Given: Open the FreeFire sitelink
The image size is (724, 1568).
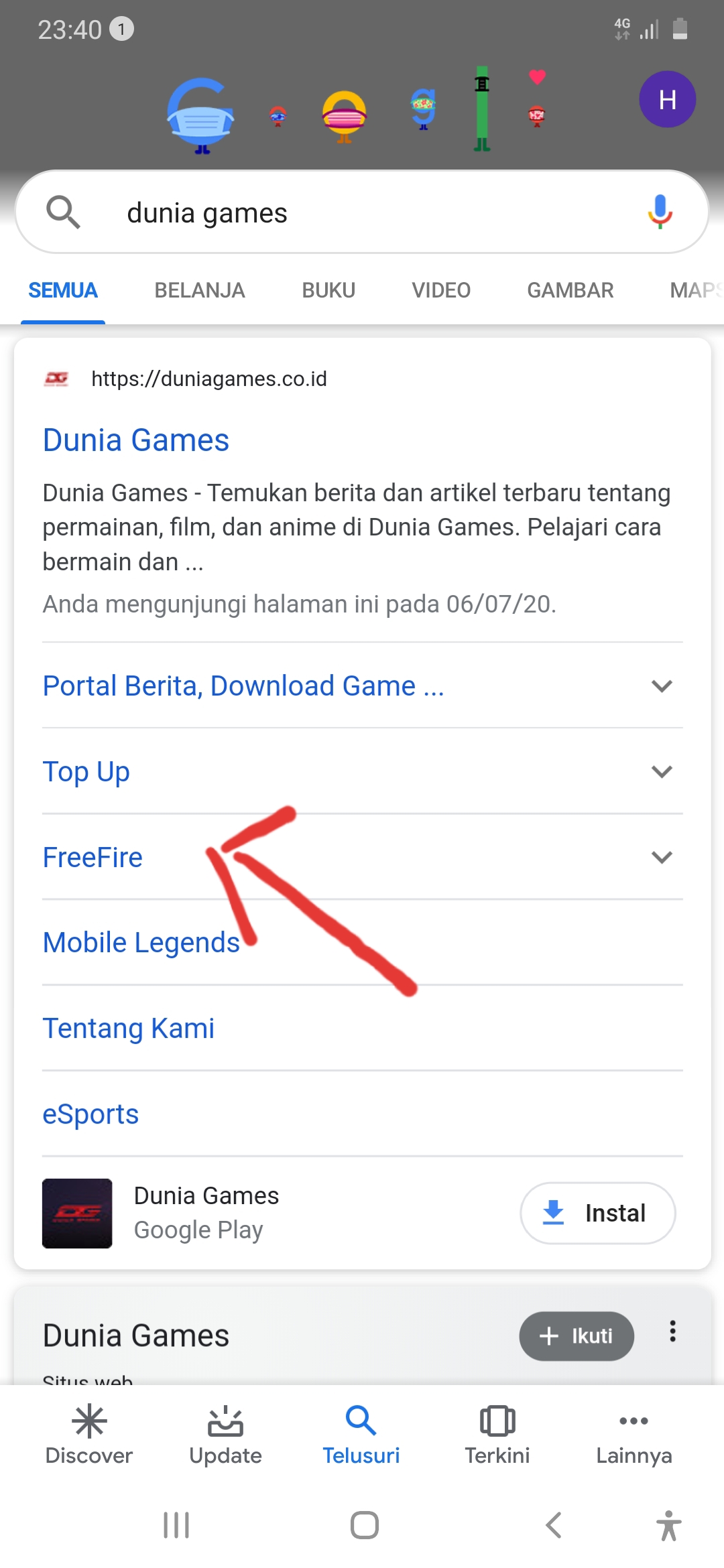Looking at the screenshot, I should pos(93,858).
